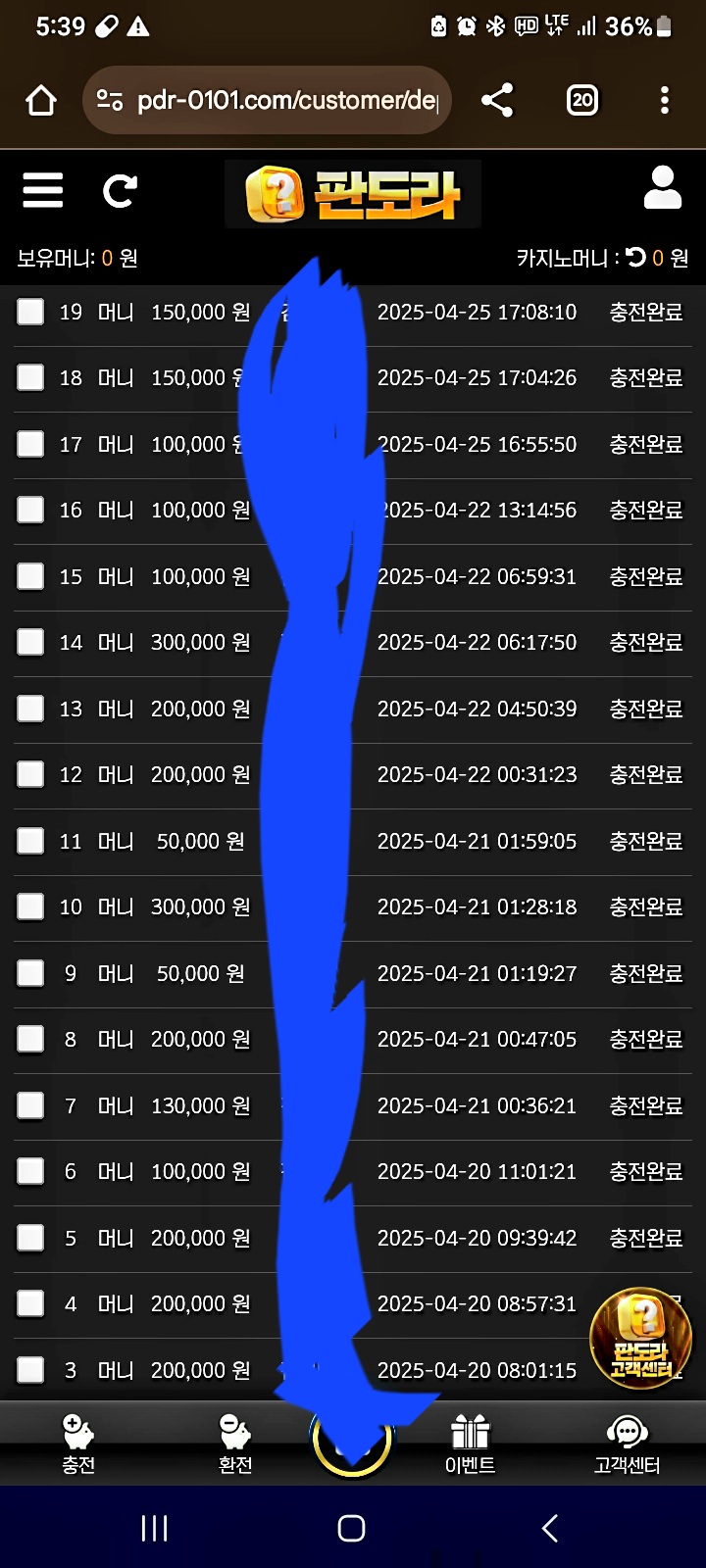Refresh the casino money balance
Viewport: 706px width, 1568px height.
(636, 257)
